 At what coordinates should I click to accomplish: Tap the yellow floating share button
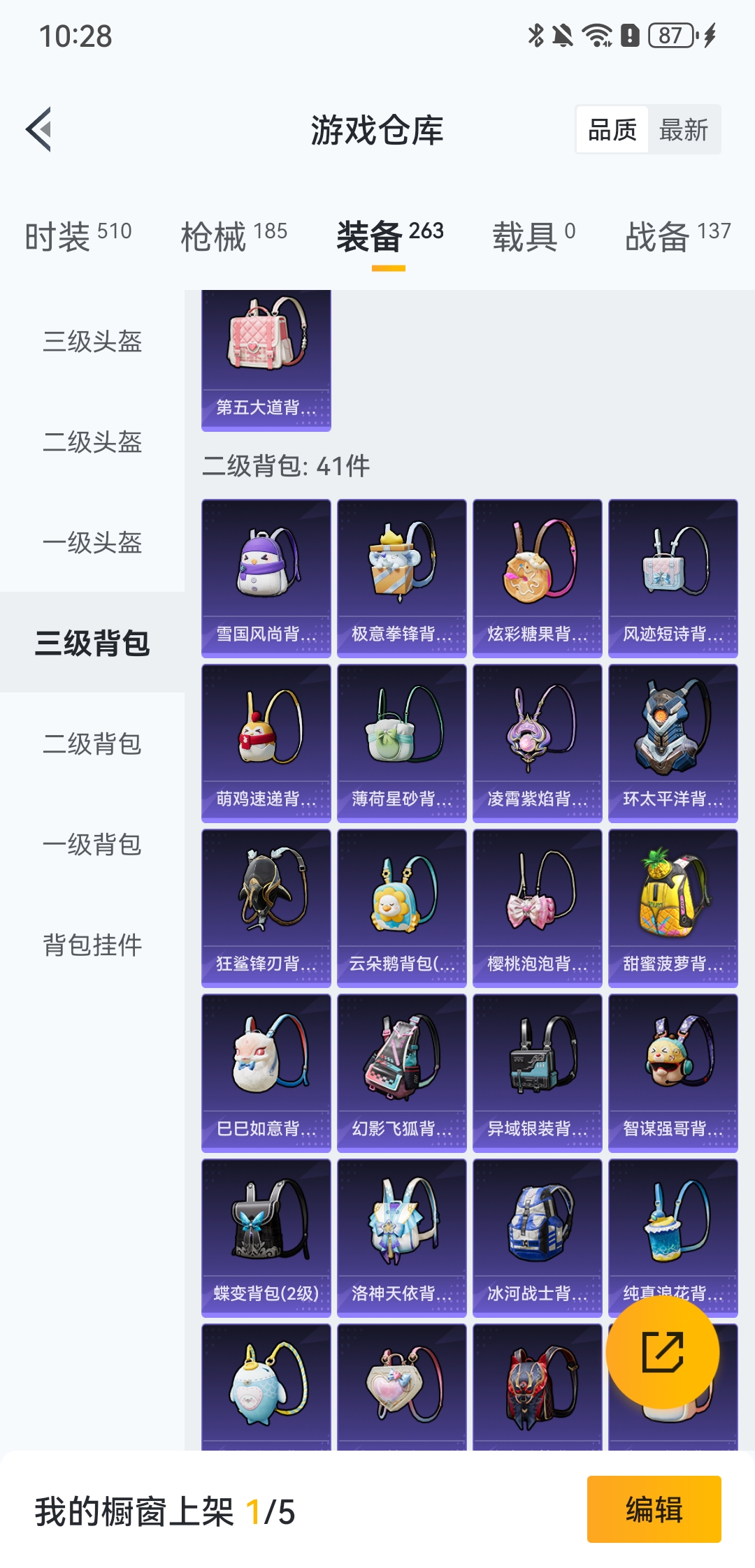coord(662,1352)
